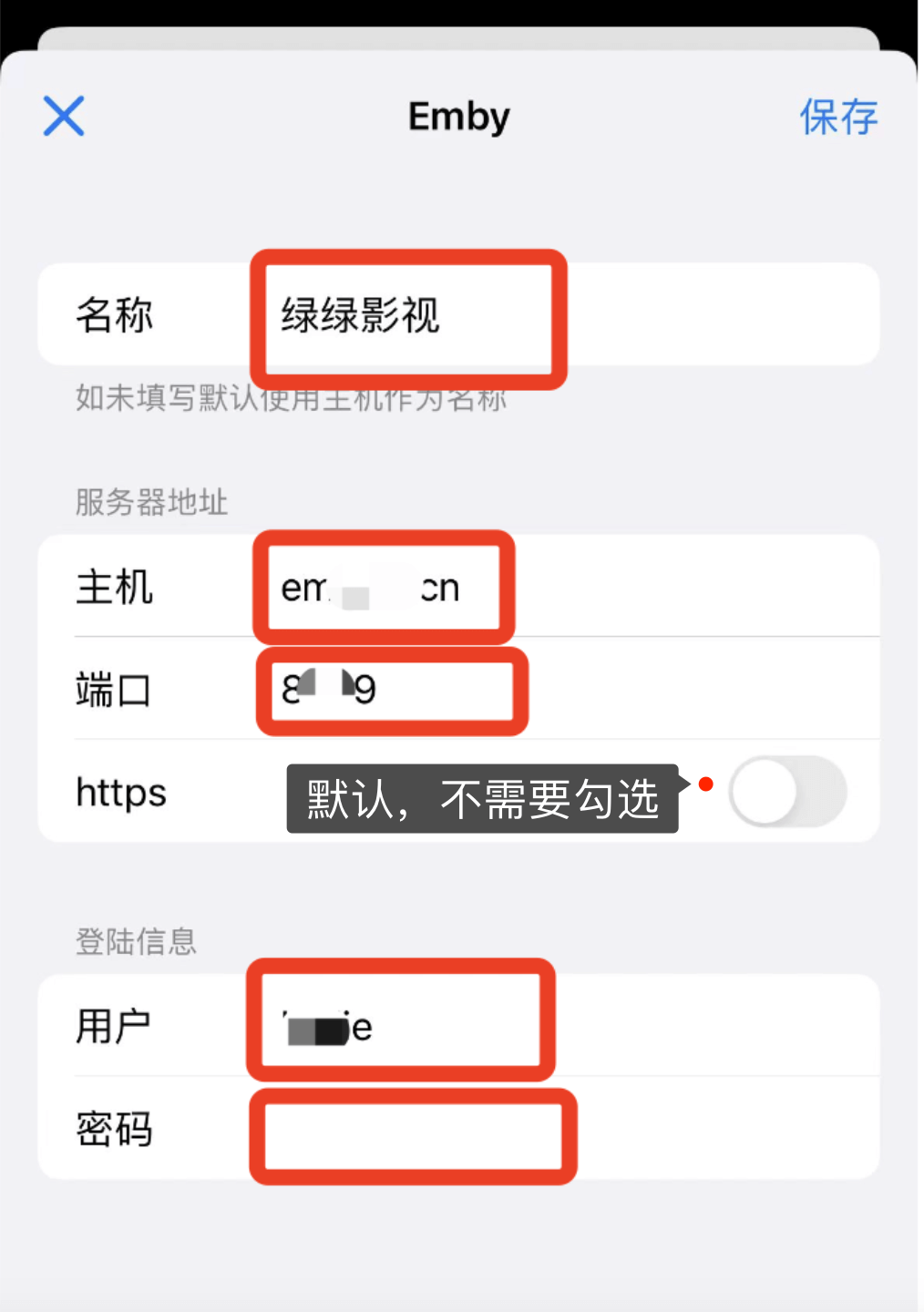This screenshot has width=924, height=1312.
Task: Select the 绿绿影视 server name text
Action: tap(357, 316)
